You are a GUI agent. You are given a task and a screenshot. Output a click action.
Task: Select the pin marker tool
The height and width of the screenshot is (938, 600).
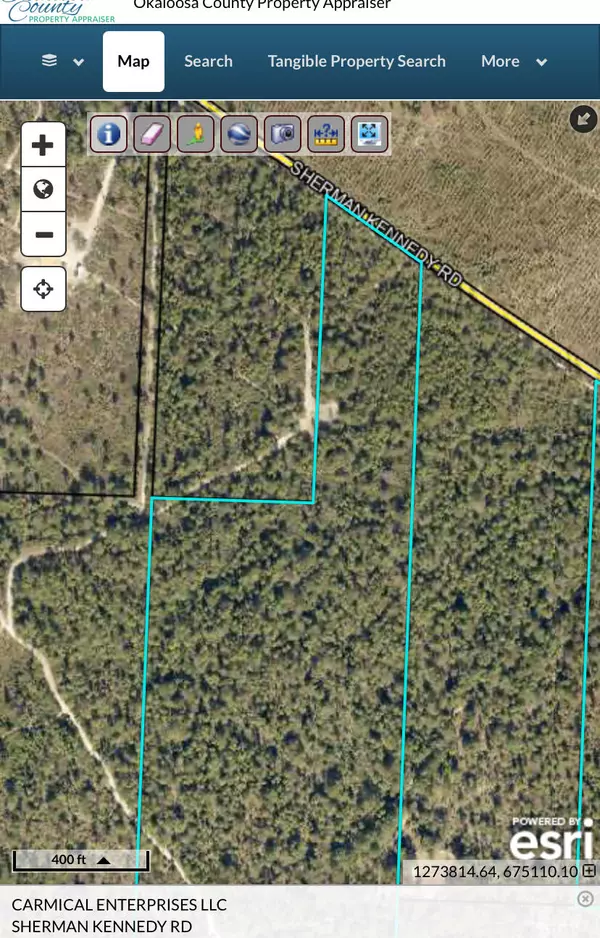point(196,133)
